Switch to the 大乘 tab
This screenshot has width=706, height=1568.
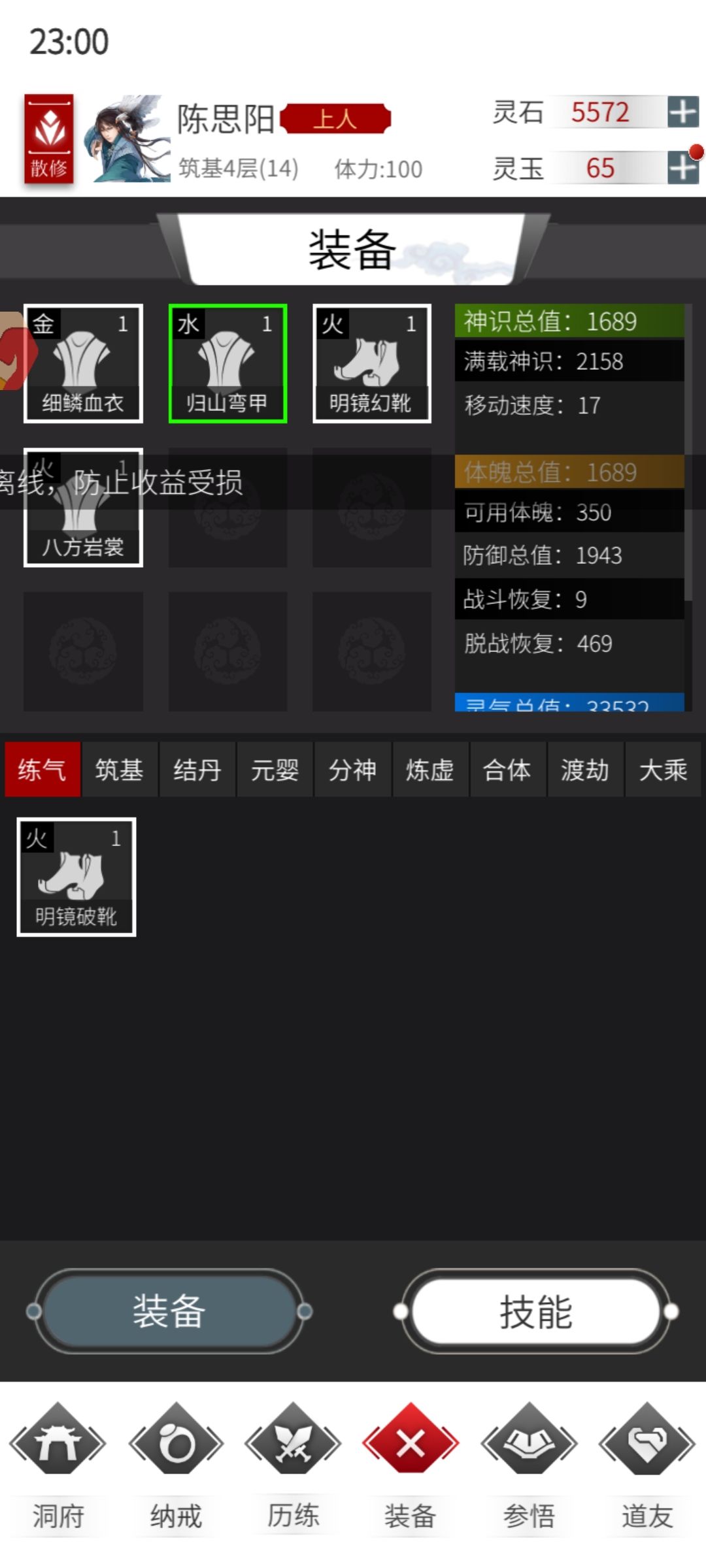pyautogui.click(x=663, y=769)
